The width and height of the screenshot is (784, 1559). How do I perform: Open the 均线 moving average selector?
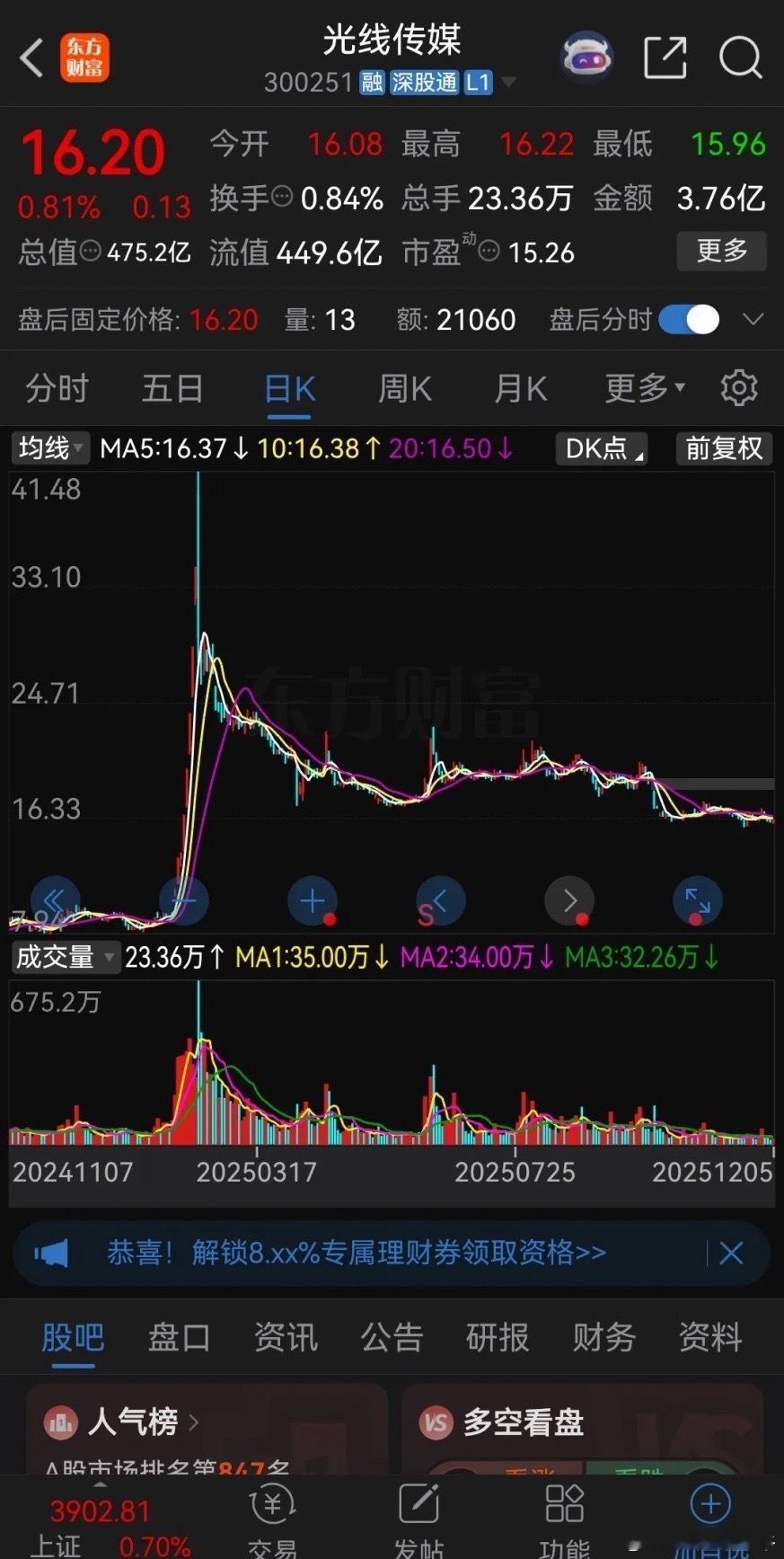[49, 447]
